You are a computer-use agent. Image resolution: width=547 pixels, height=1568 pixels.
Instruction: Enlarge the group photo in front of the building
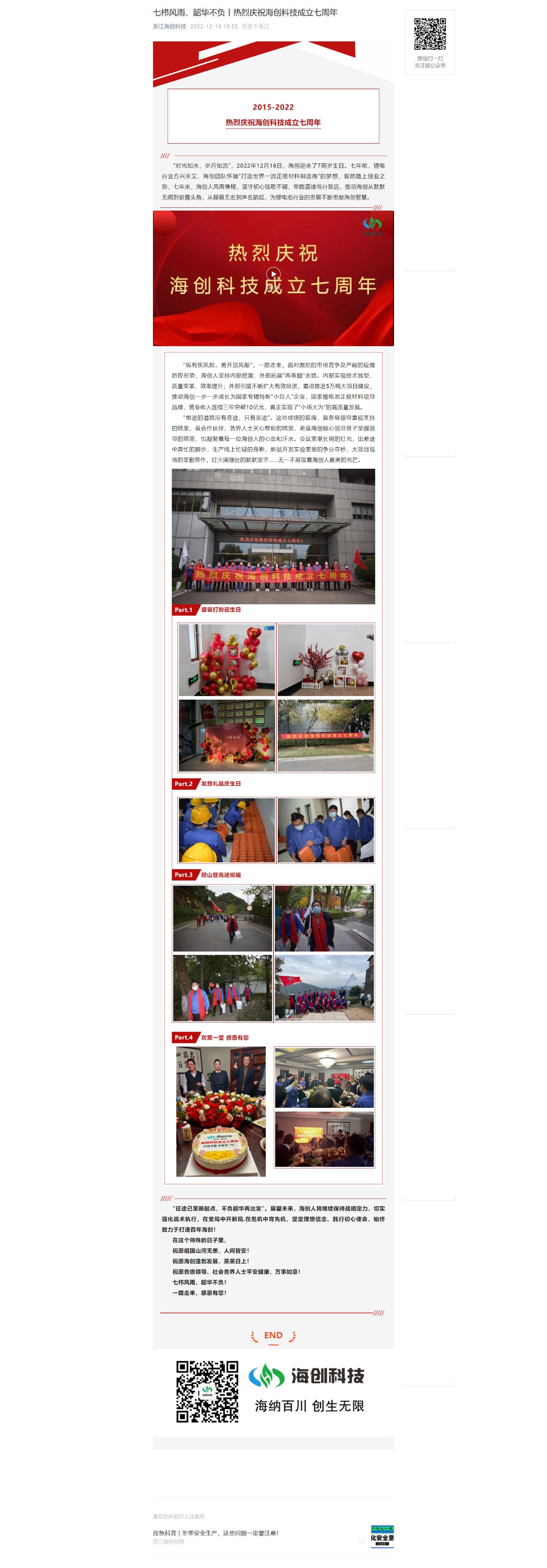[273, 536]
